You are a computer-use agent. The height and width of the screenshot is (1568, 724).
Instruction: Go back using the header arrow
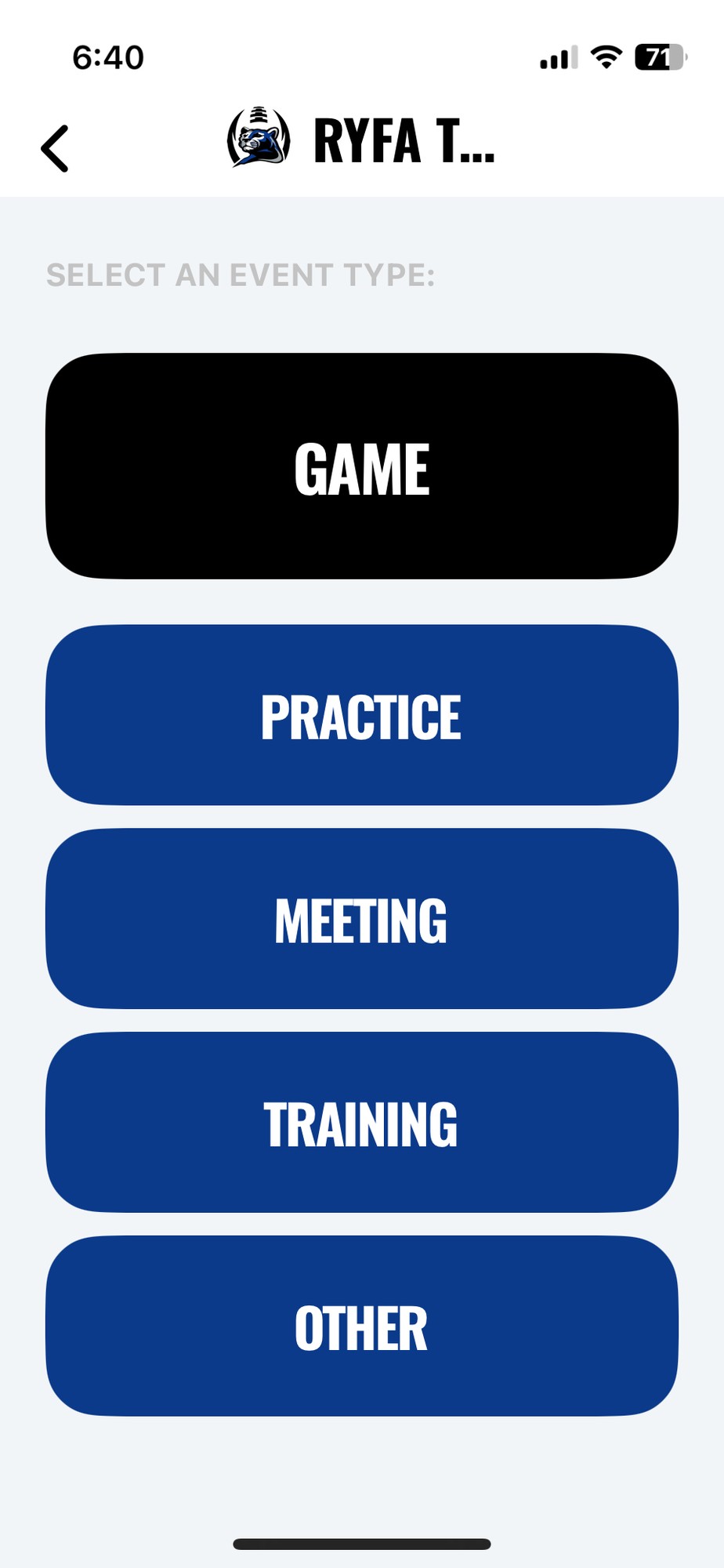click(x=55, y=148)
